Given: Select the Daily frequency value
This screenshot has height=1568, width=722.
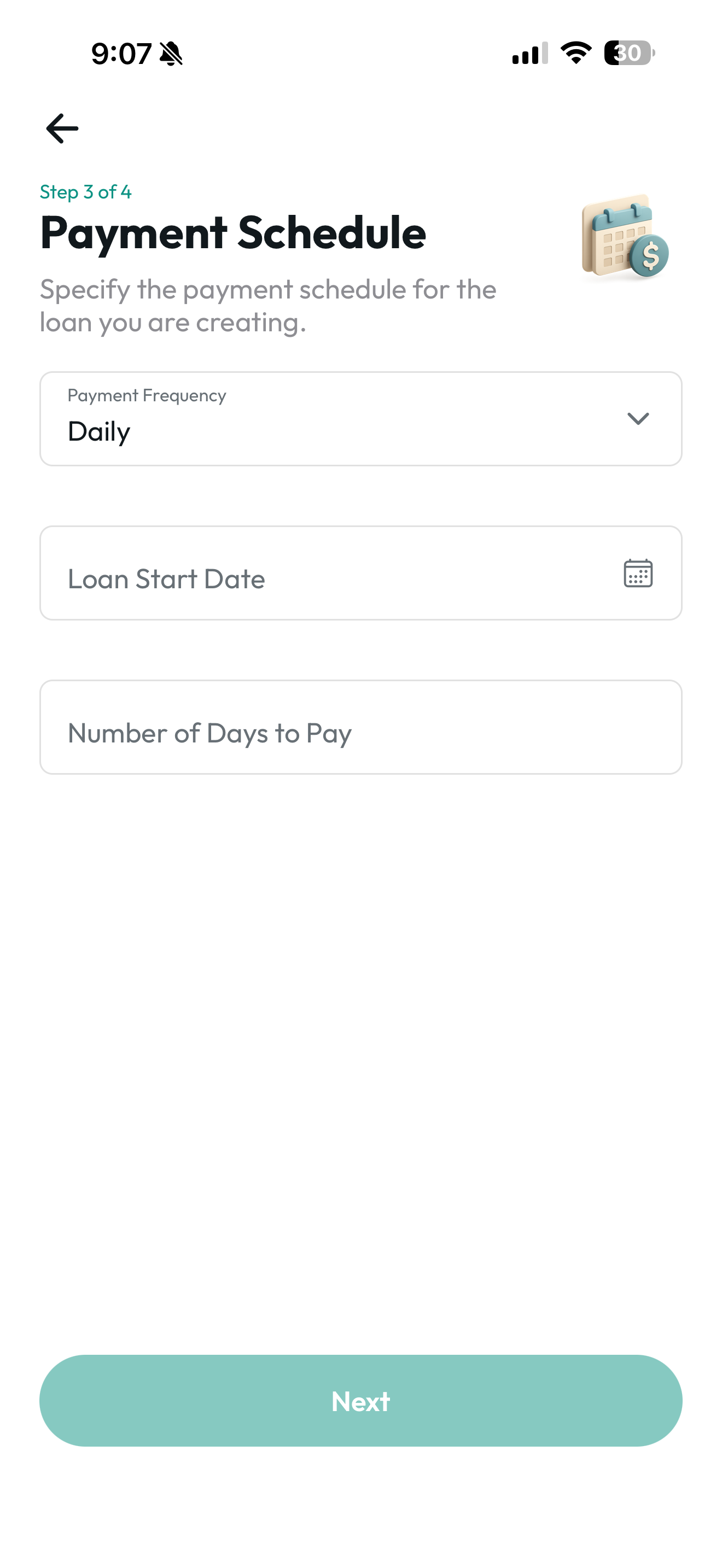Looking at the screenshot, I should (99, 431).
